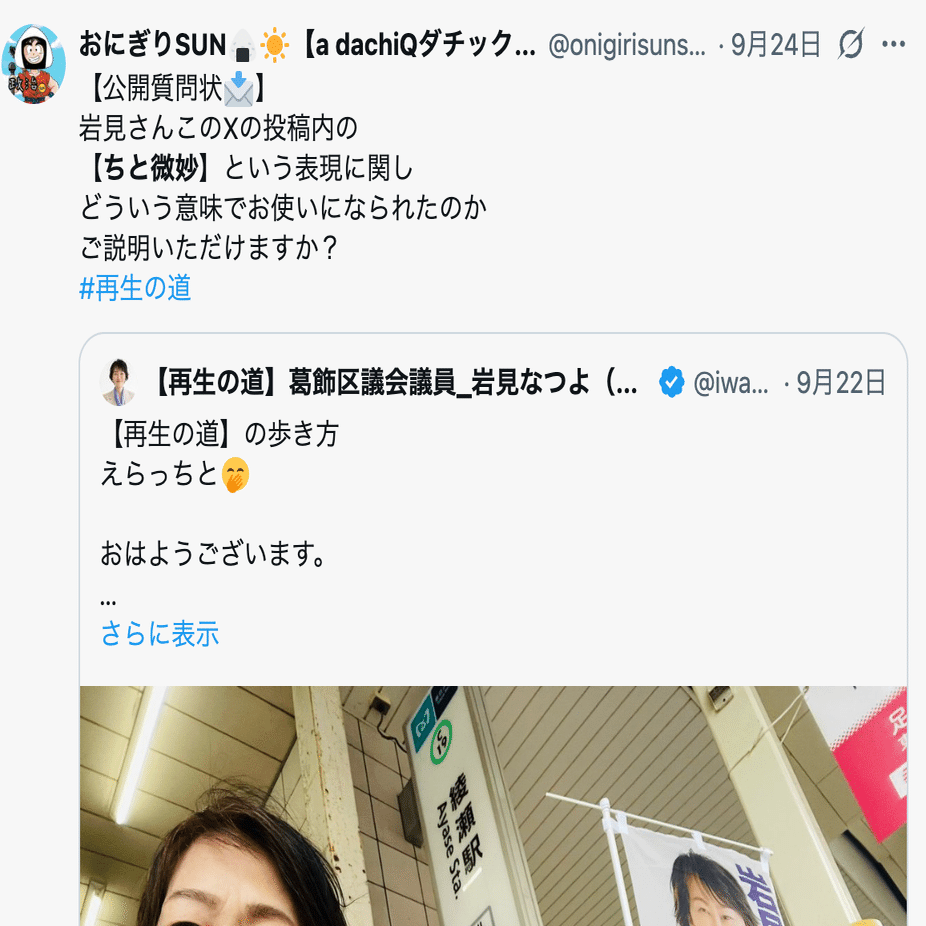Expand quoted post with さらに表示
This screenshot has height=926, width=926.
[x=160, y=634]
